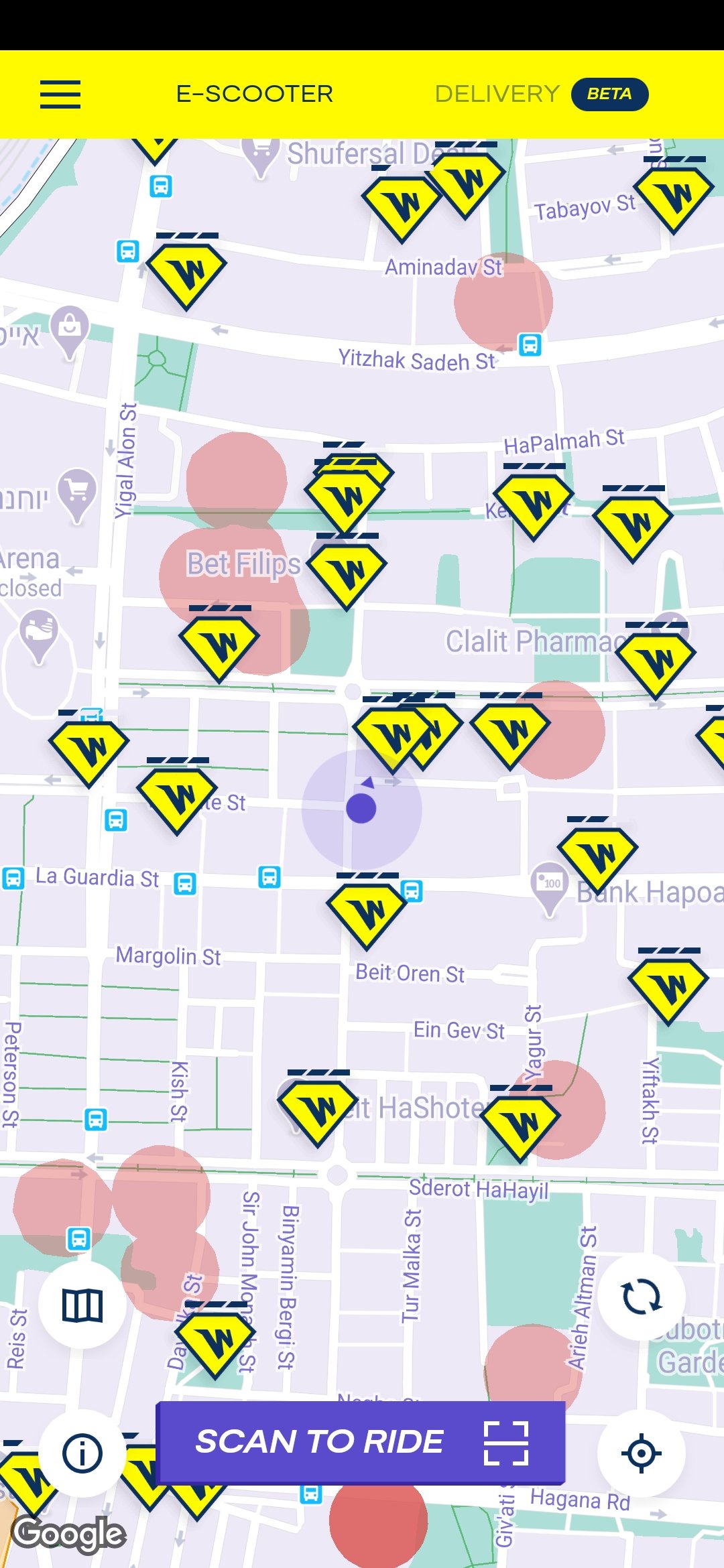Select the scooter beside Bank Hapoalim
The width and height of the screenshot is (724, 1568).
tap(598, 855)
